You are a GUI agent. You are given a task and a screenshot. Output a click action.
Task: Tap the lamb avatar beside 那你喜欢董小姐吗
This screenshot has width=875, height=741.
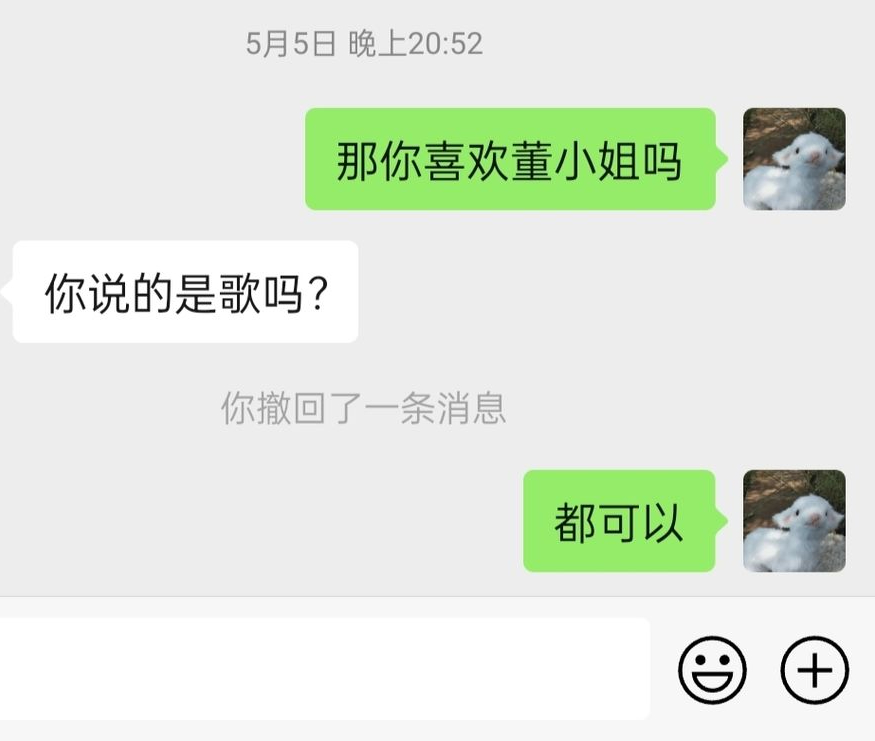794,159
